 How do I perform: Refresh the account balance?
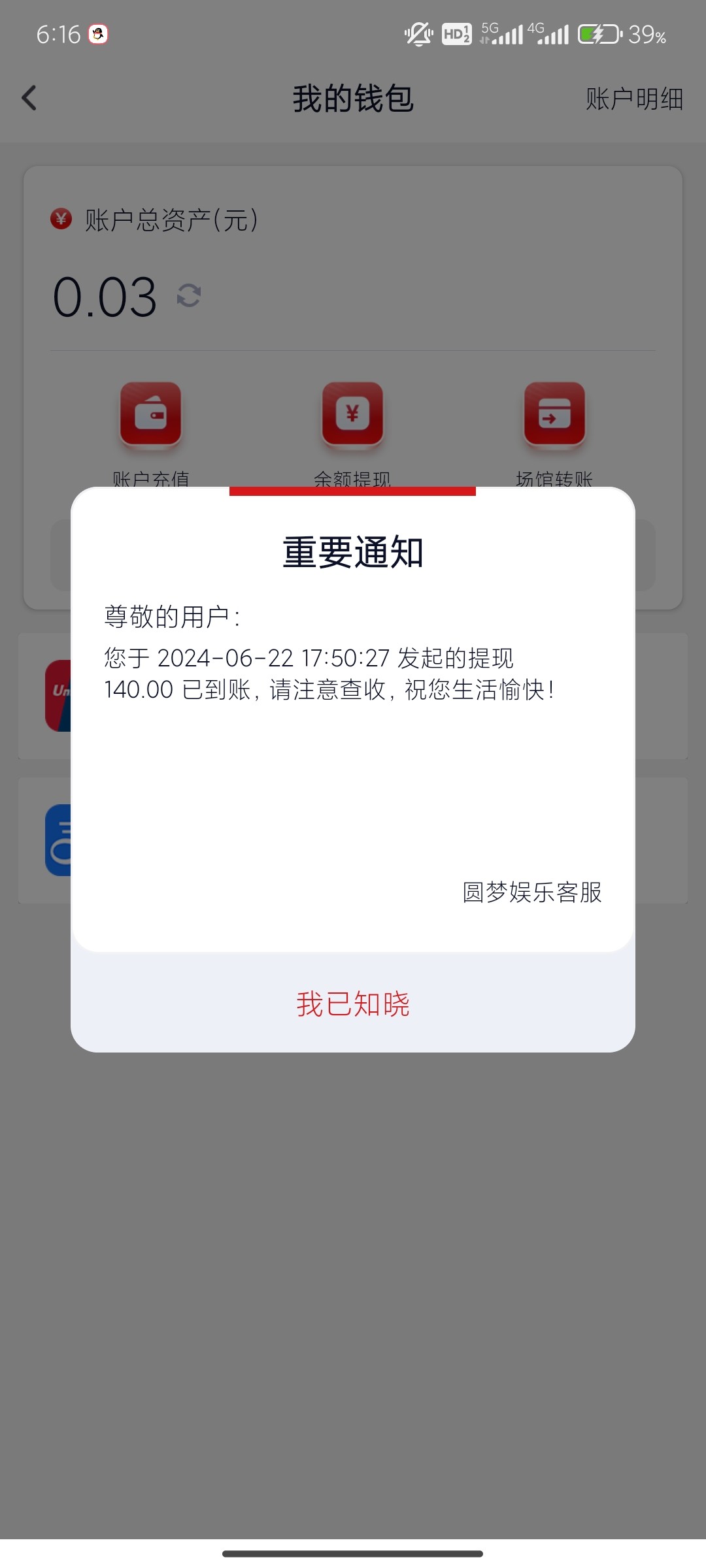pyautogui.click(x=189, y=295)
